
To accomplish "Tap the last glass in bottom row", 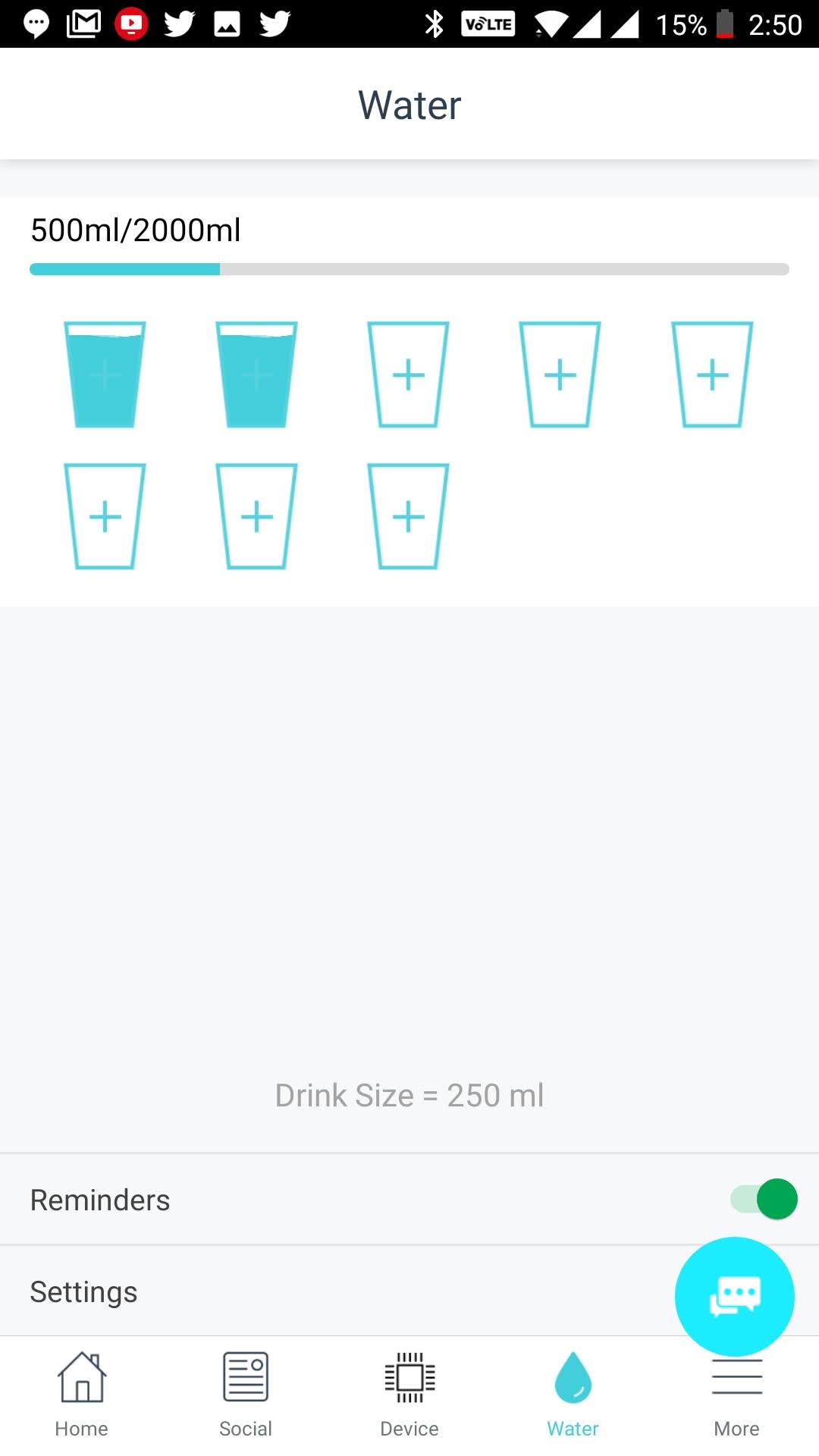I will click(x=408, y=516).
